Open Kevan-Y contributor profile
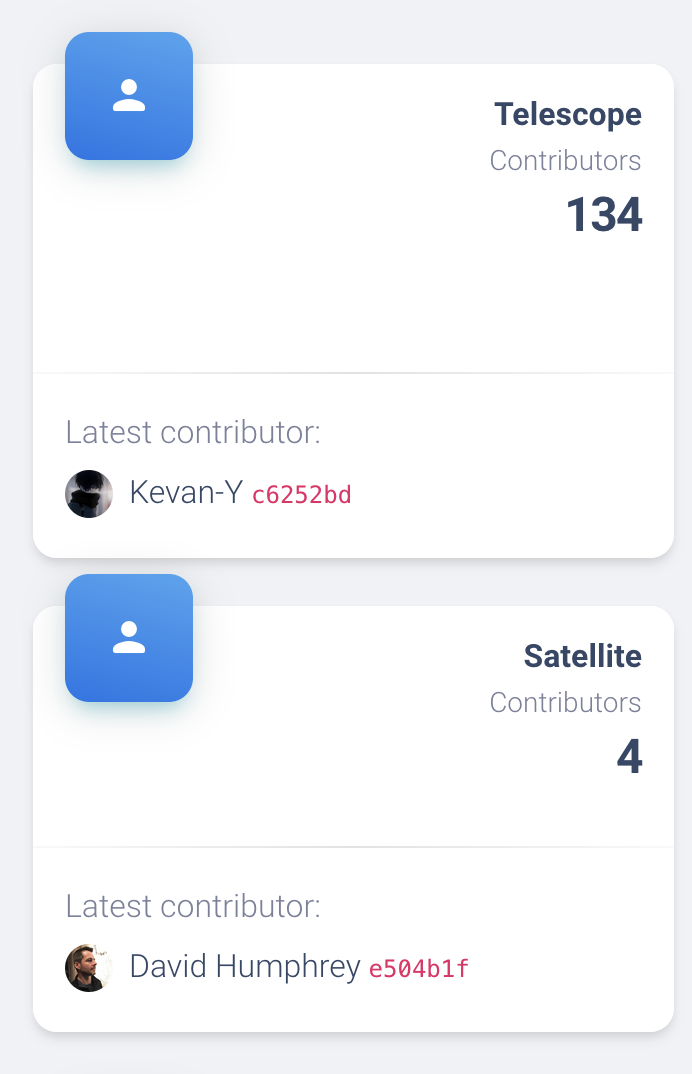The image size is (692, 1074). point(186,492)
